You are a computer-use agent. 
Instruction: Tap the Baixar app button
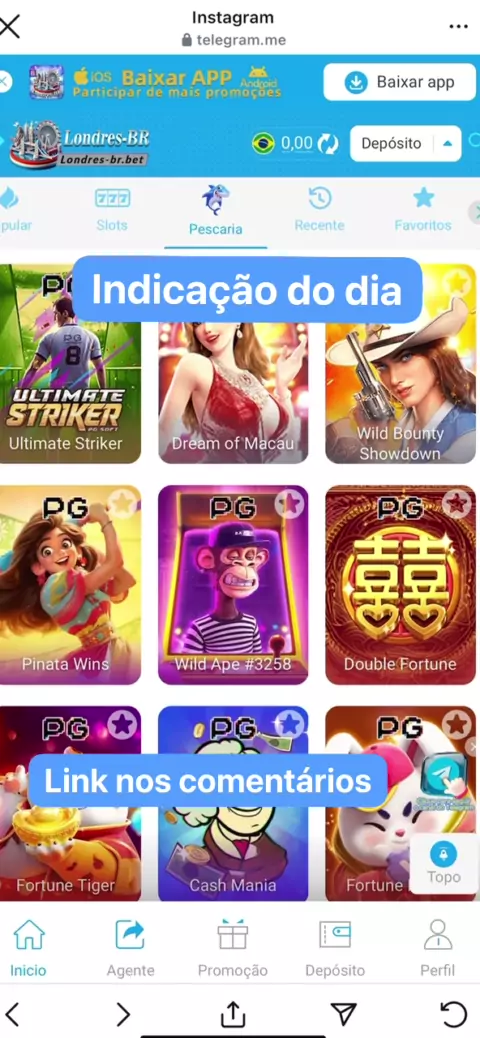(401, 82)
